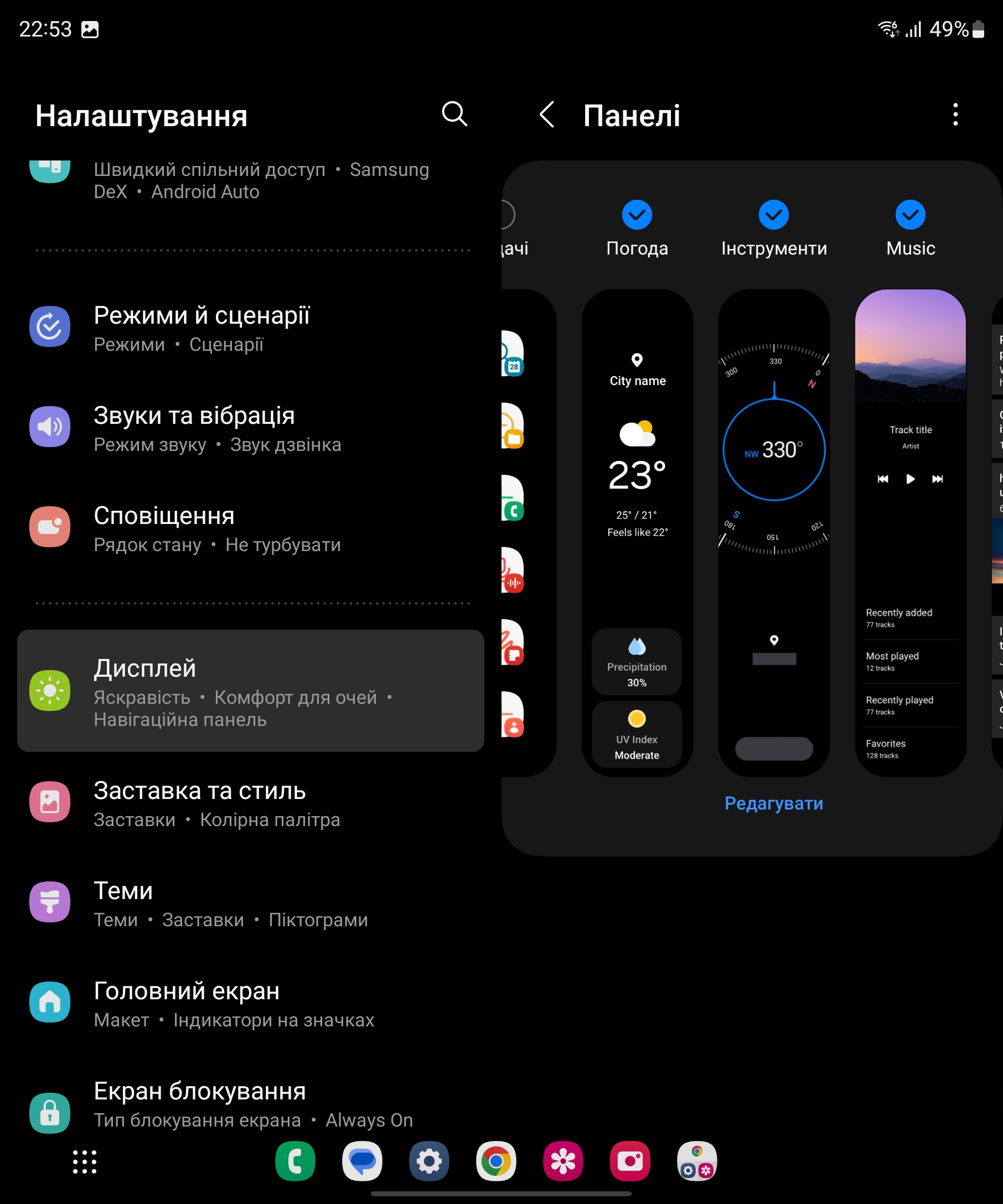1003x1204 pixels.
Task: Deselect the Music panel checkbox
Action: [x=910, y=215]
